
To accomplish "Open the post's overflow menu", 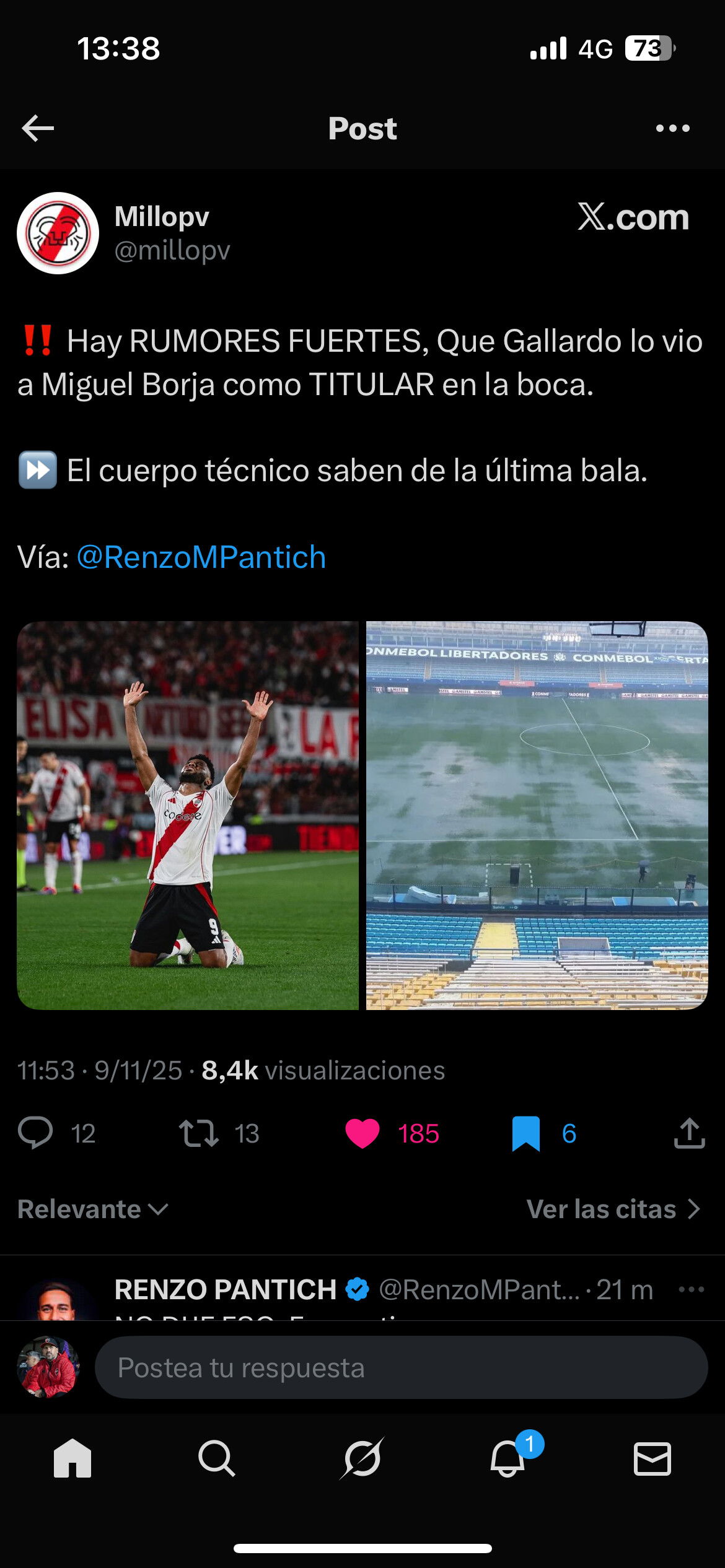I will tap(672, 128).
